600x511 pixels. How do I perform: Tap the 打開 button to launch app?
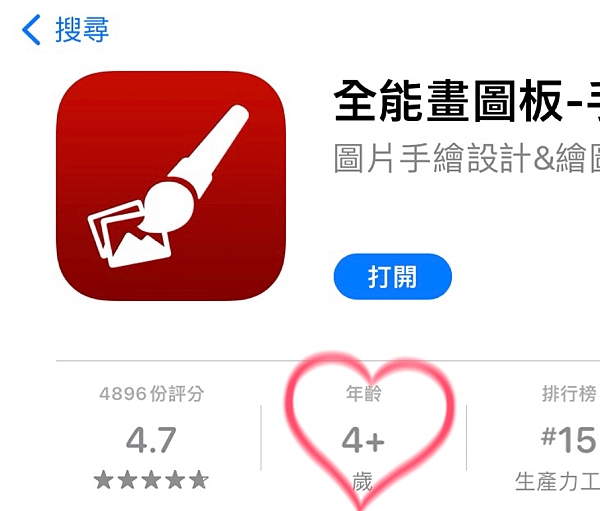[x=392, y=277]
